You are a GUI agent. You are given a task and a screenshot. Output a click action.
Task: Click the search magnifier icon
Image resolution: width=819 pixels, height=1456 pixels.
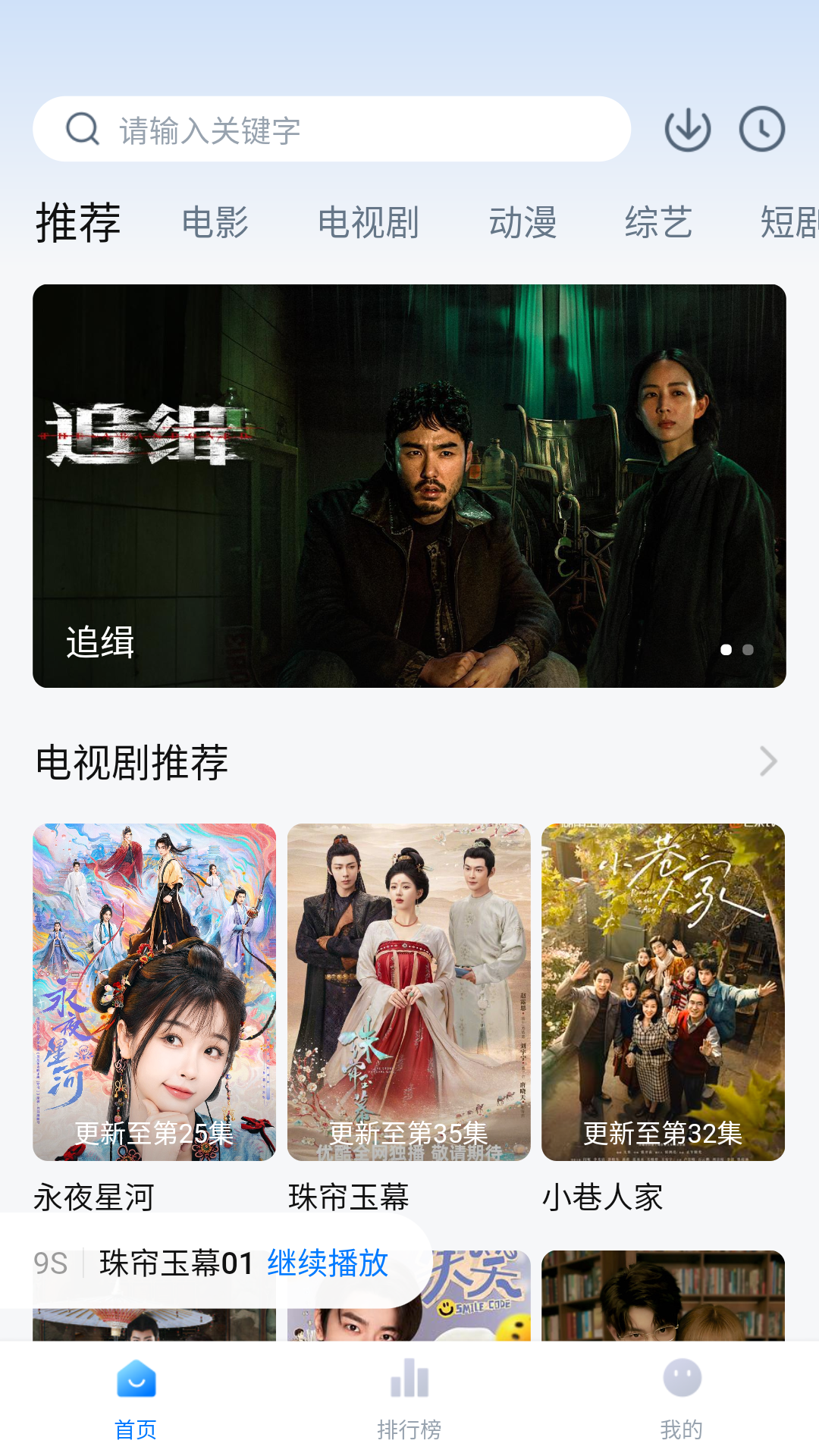click(82, 129)
